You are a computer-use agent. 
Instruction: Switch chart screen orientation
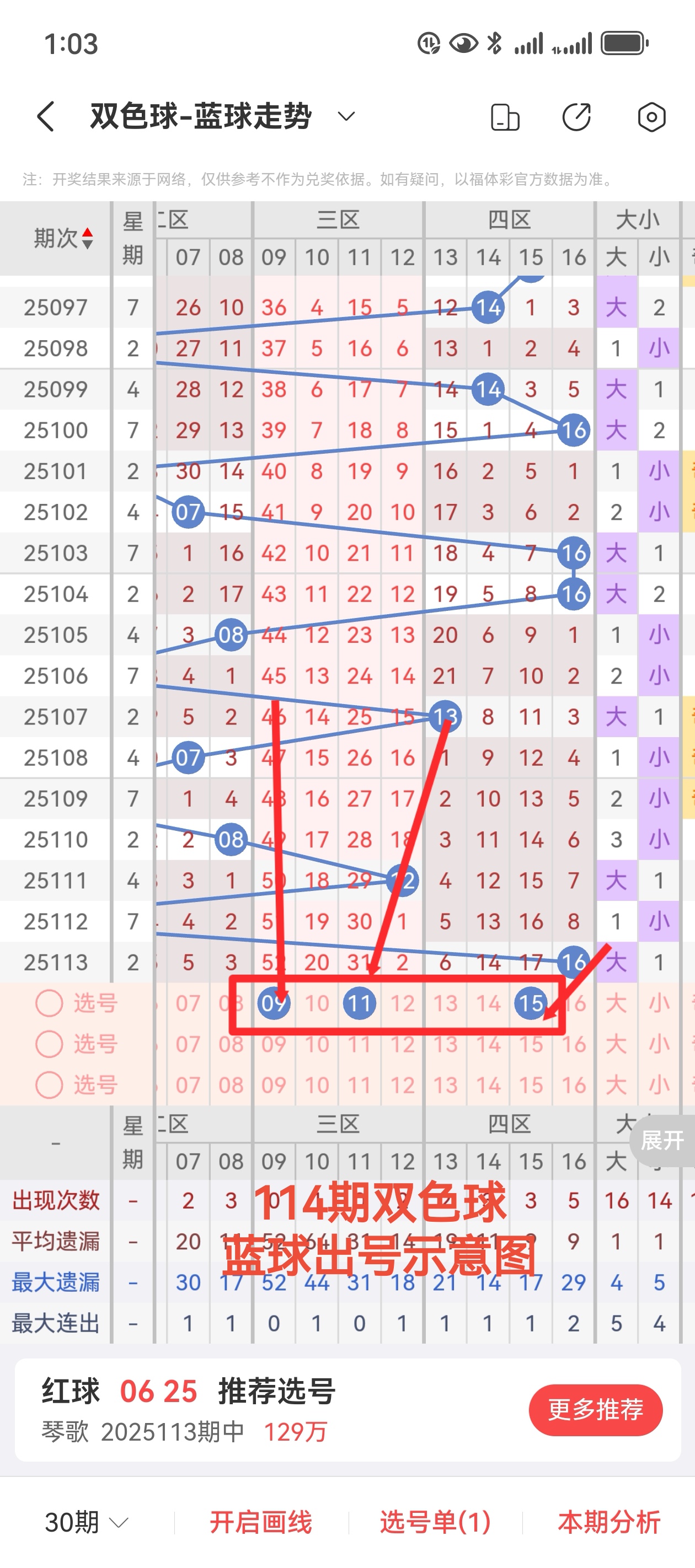pos(504,117)
